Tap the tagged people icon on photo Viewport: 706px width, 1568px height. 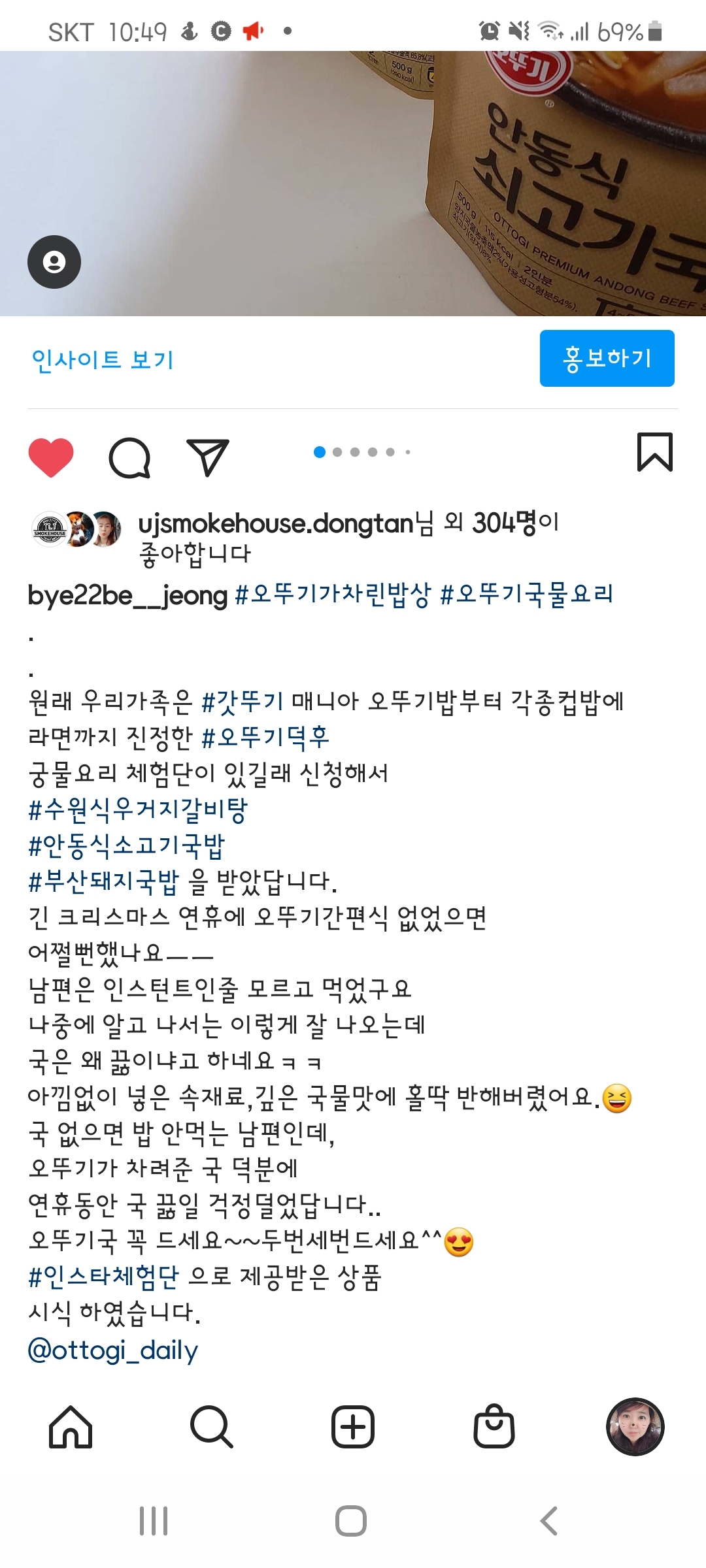click(54, 262)
